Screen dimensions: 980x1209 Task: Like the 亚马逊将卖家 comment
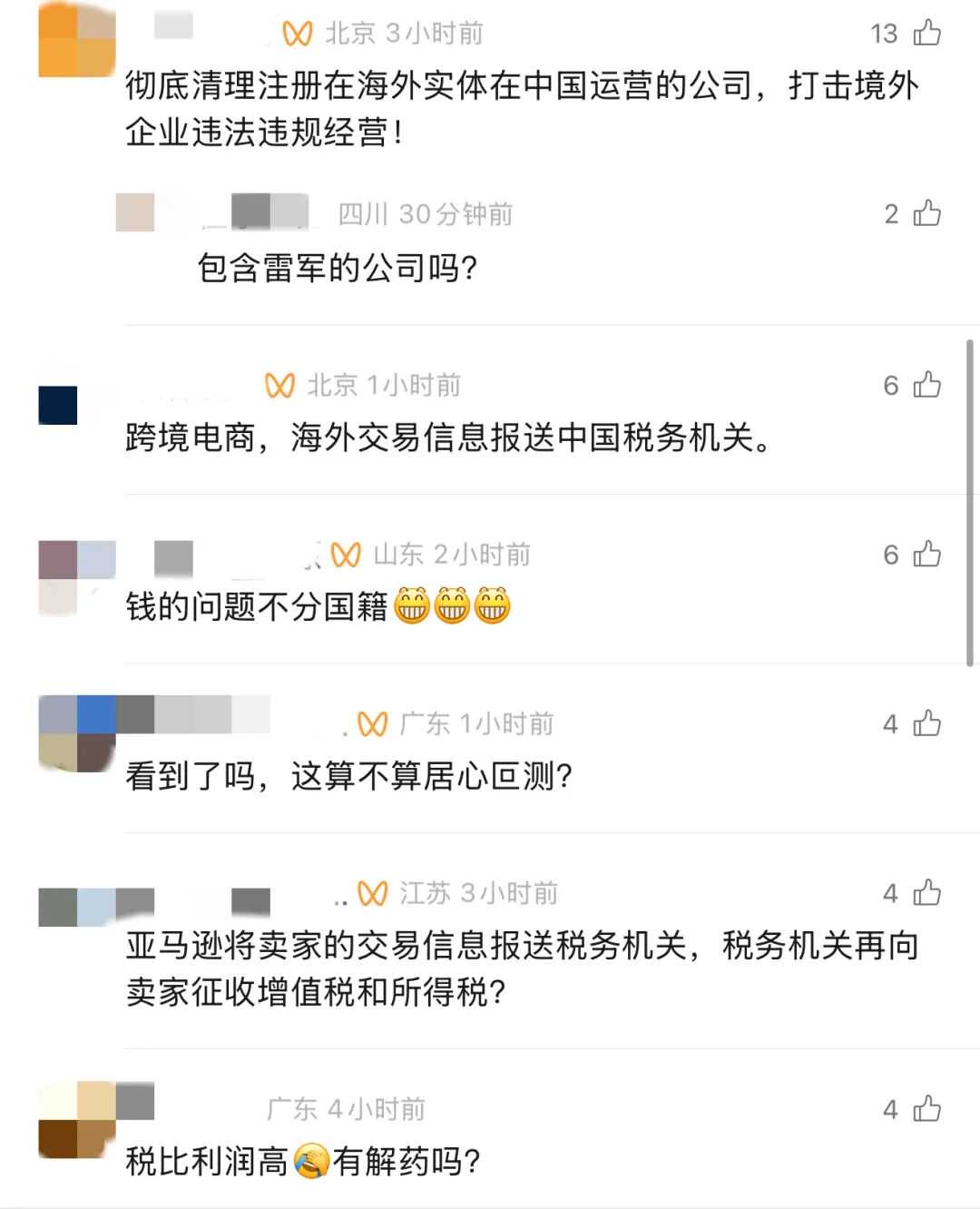coord(926,893)
